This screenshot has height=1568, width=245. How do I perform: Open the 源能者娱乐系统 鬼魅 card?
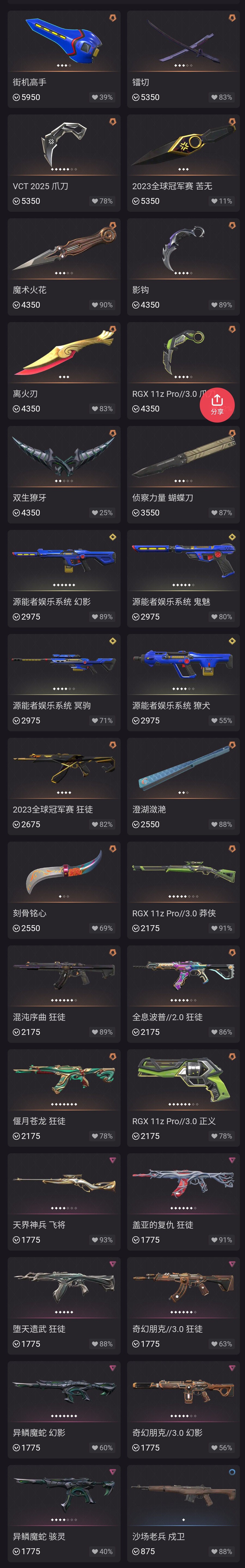pyautogui.click(x=183, y=578)
